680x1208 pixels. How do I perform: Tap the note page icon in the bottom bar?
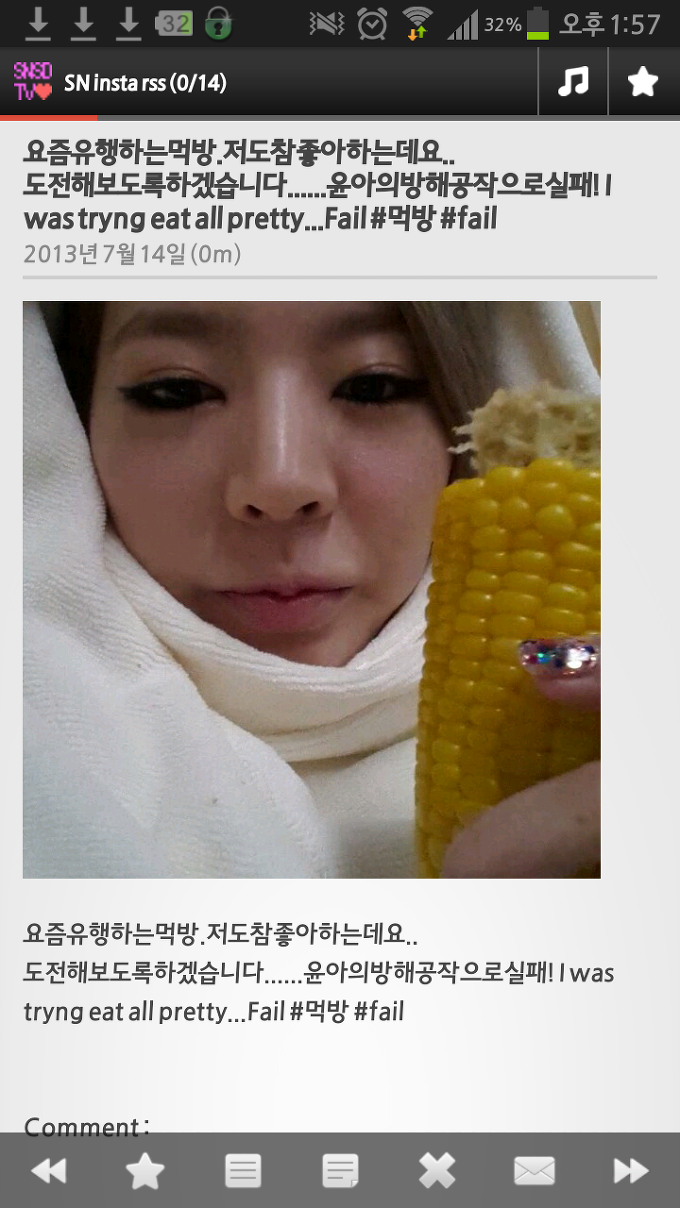[x=340, y=1171]
